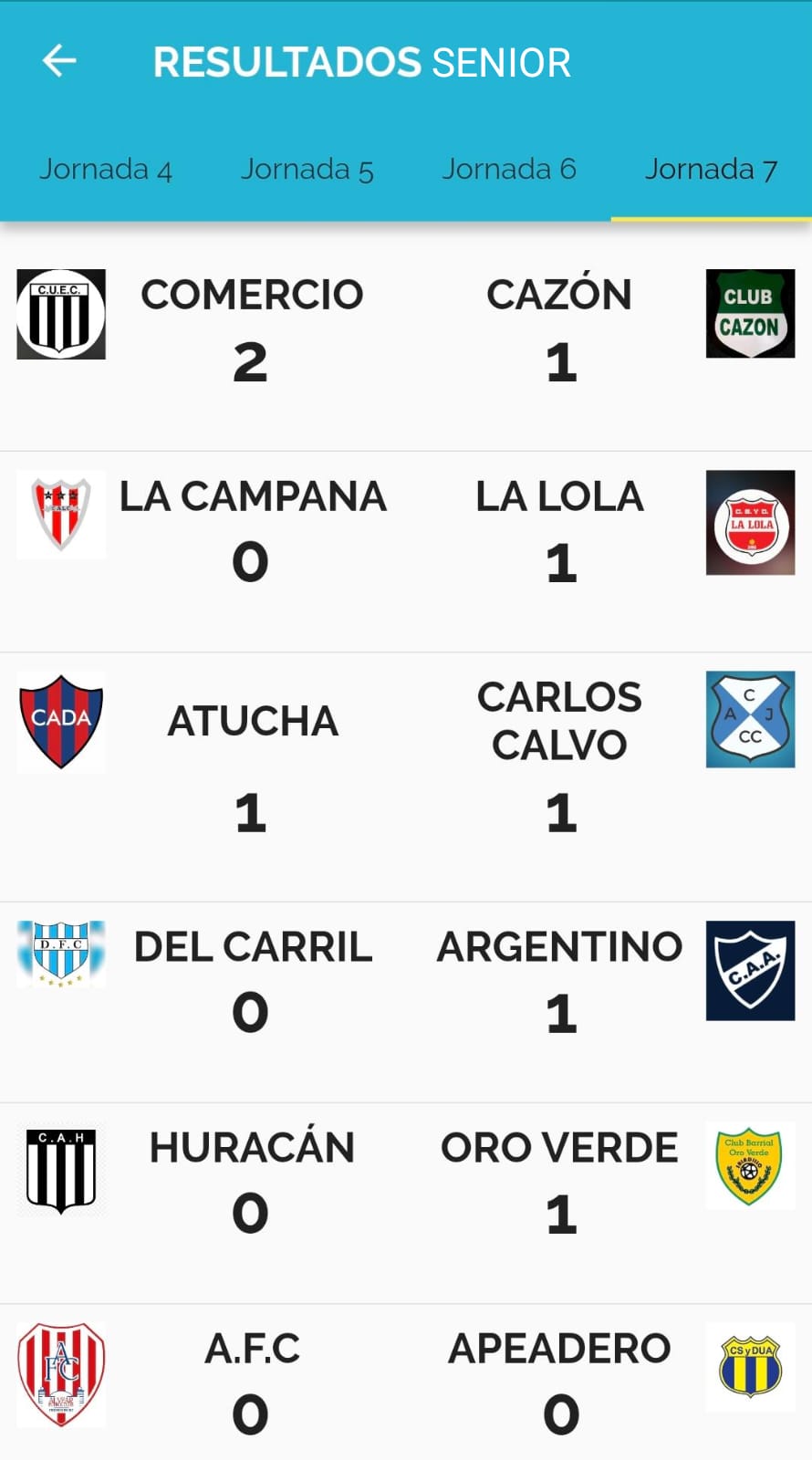Switch to the Jornada 4 tab
This screenshot has width=812, height=1460.
(105, 170)
